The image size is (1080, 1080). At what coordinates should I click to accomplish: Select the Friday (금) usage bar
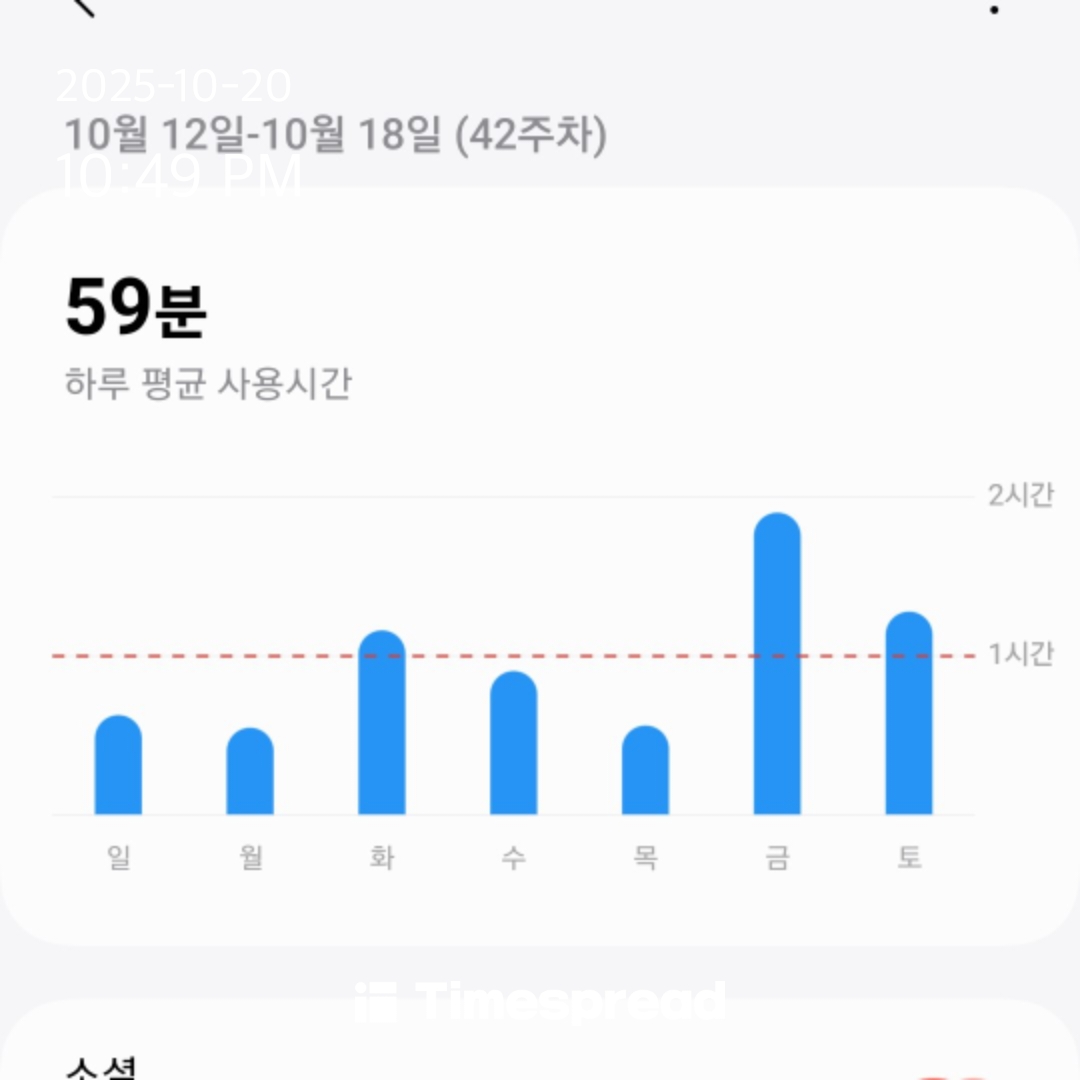coord(777,663)
